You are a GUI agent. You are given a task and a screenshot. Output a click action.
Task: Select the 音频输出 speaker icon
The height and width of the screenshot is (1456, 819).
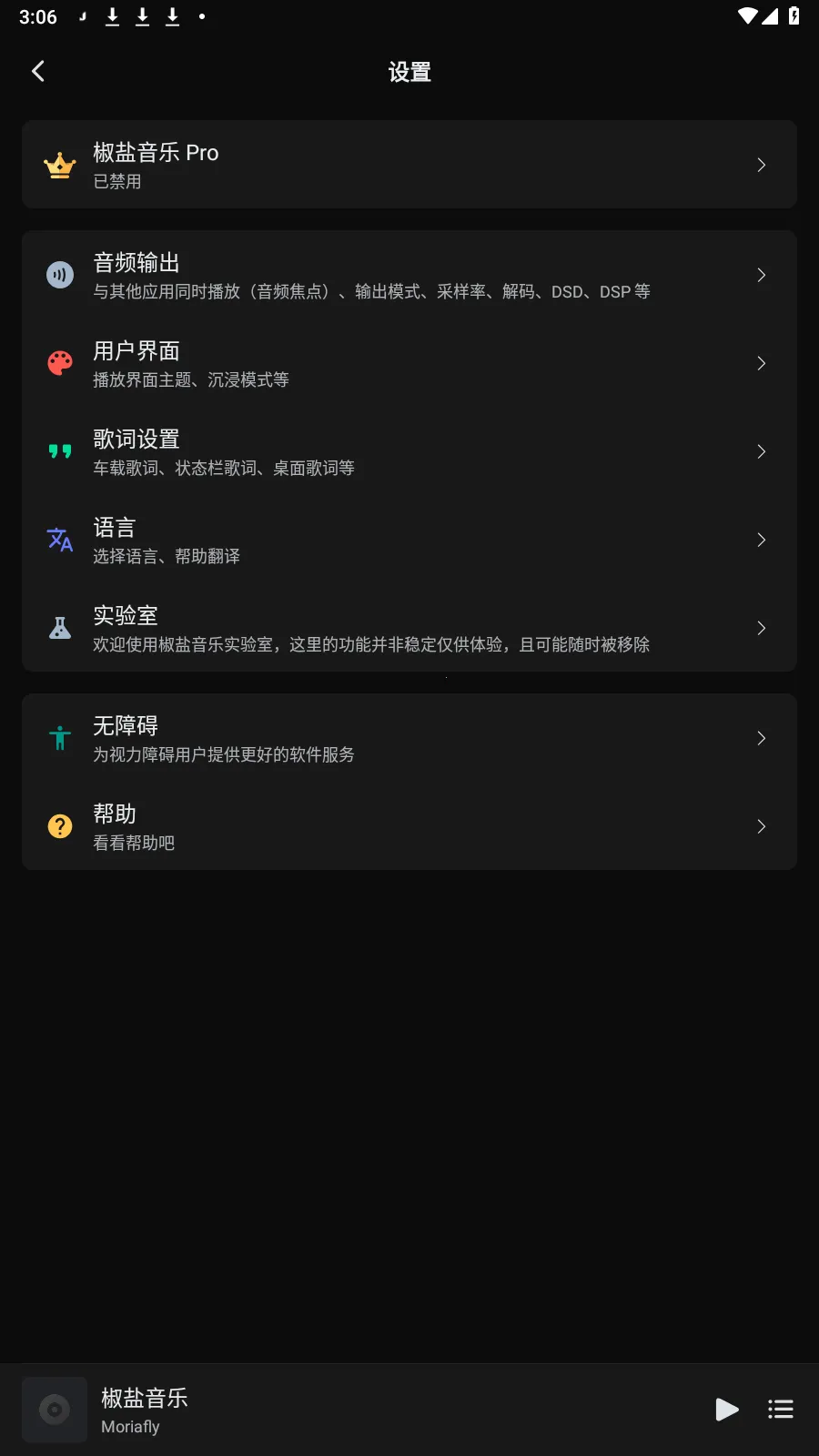(59, 274)
